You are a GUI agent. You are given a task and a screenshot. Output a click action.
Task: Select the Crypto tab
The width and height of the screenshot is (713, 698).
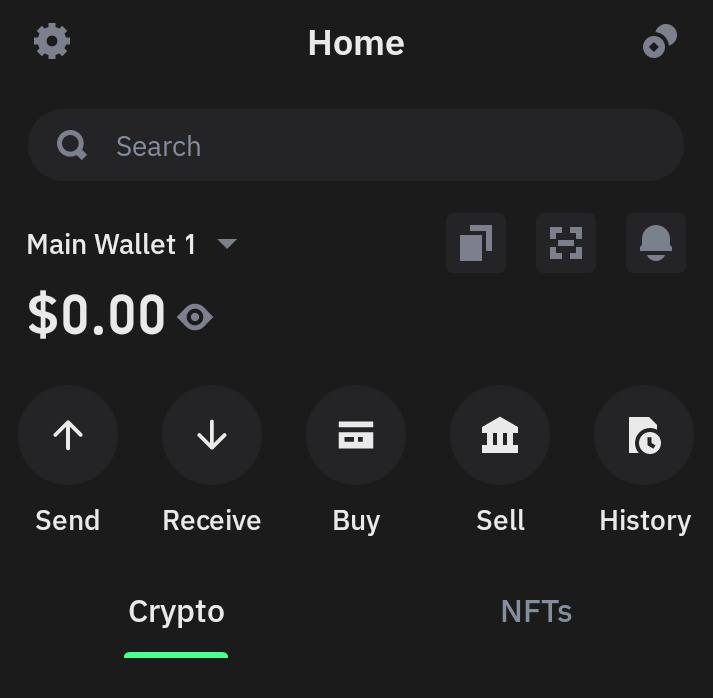click(176, 611)
